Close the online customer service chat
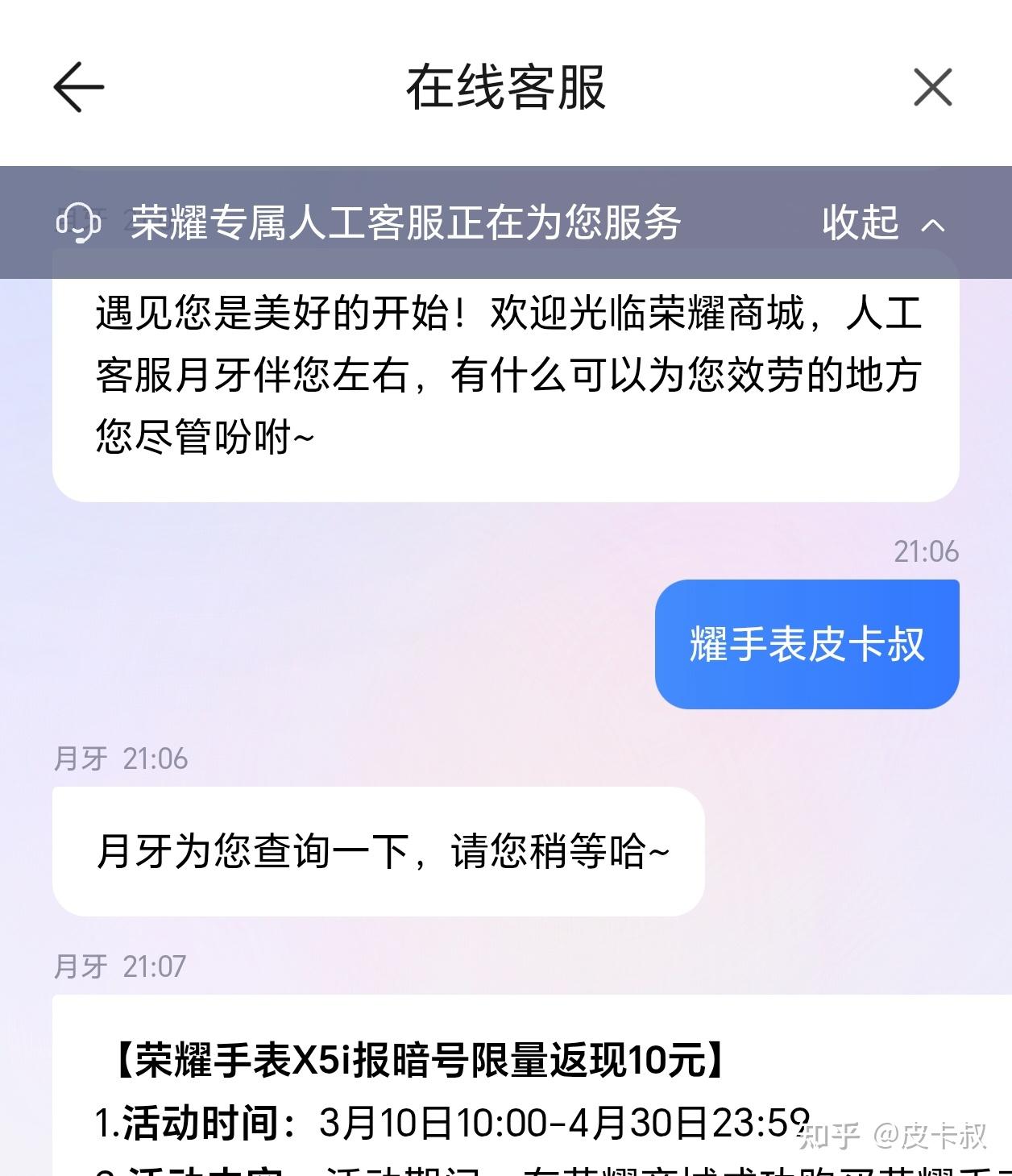 click(932, 87)
